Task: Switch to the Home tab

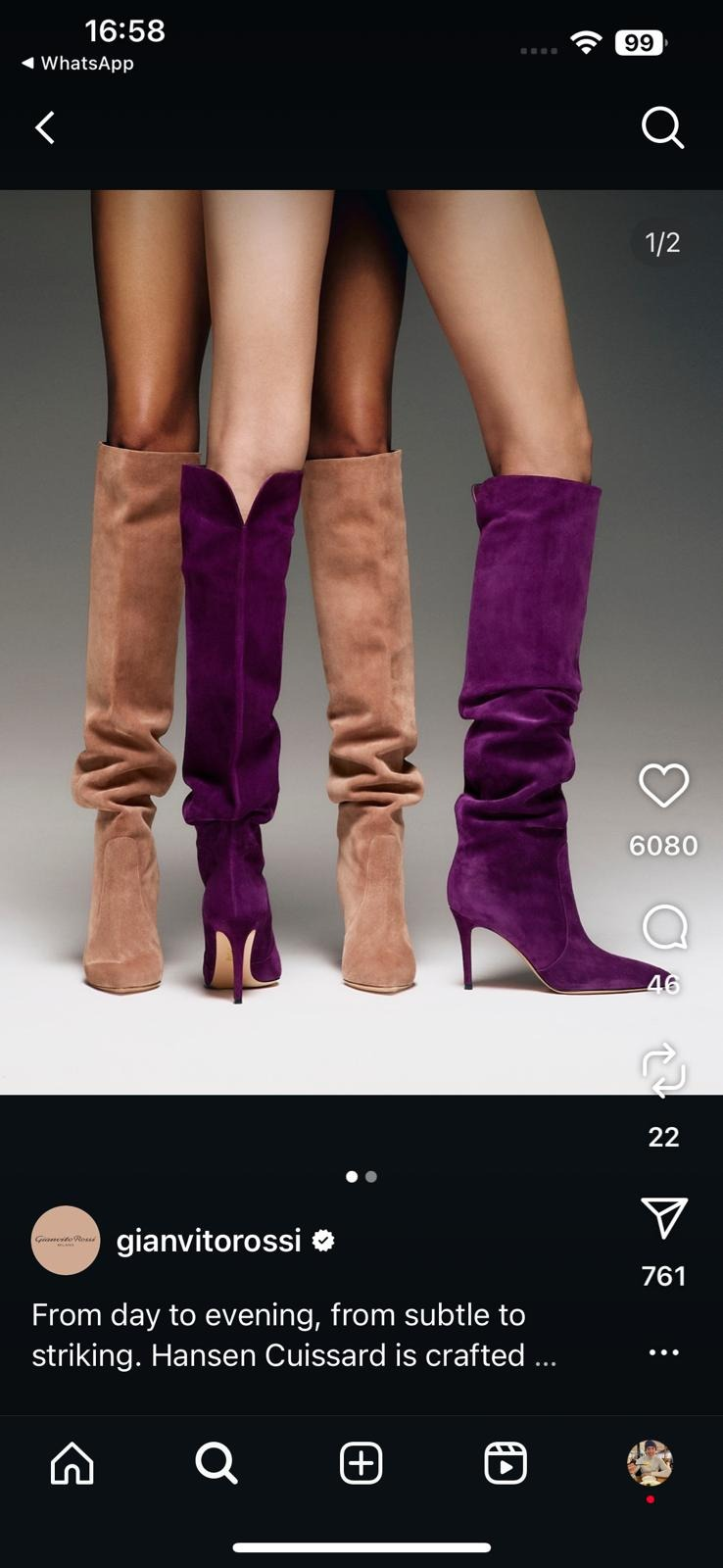Action: coord(72,1464)
